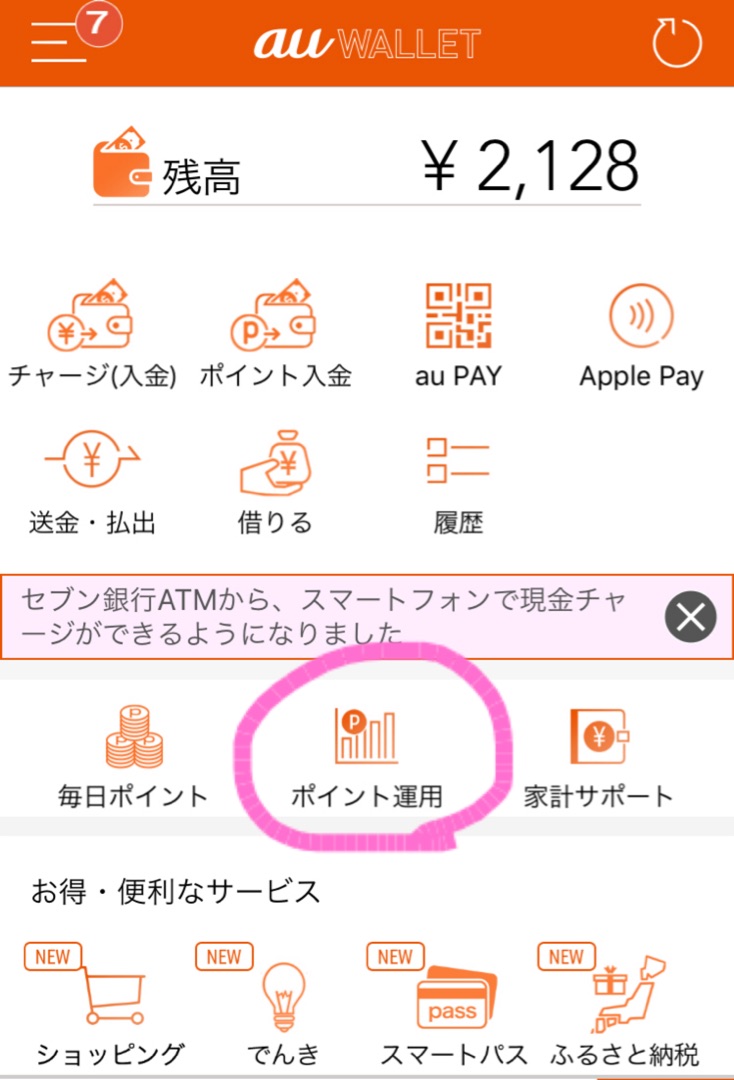The height and width of the screenshot is (1080, 734).
Task: Select the でんき service
Action: coord(283,1005)
